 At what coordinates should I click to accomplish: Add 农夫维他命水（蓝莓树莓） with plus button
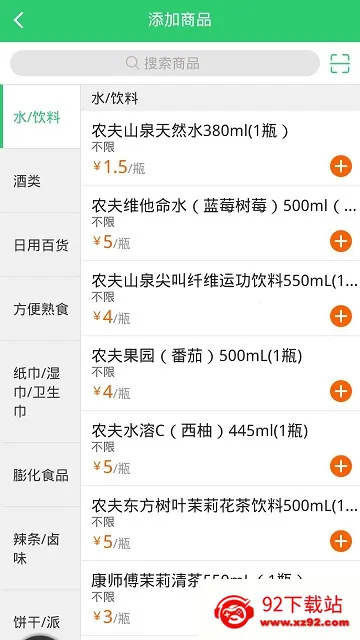341,241
